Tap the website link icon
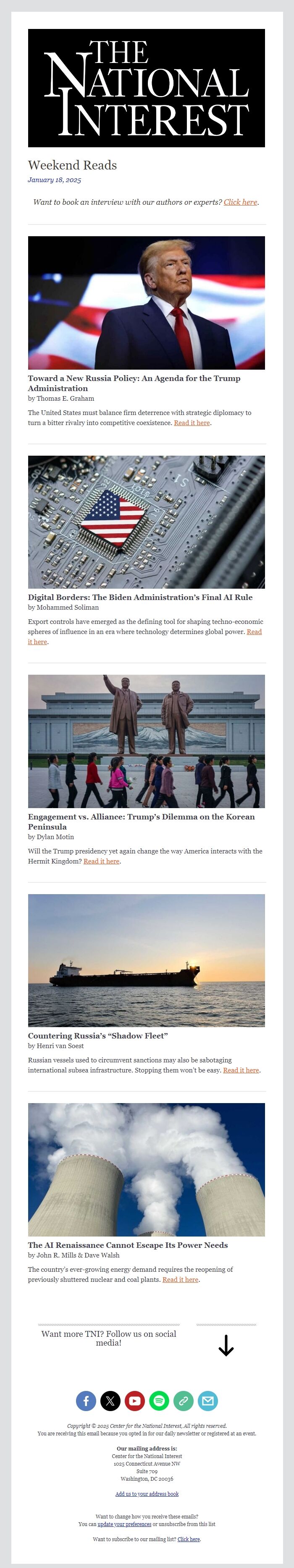 point(183,1401)
